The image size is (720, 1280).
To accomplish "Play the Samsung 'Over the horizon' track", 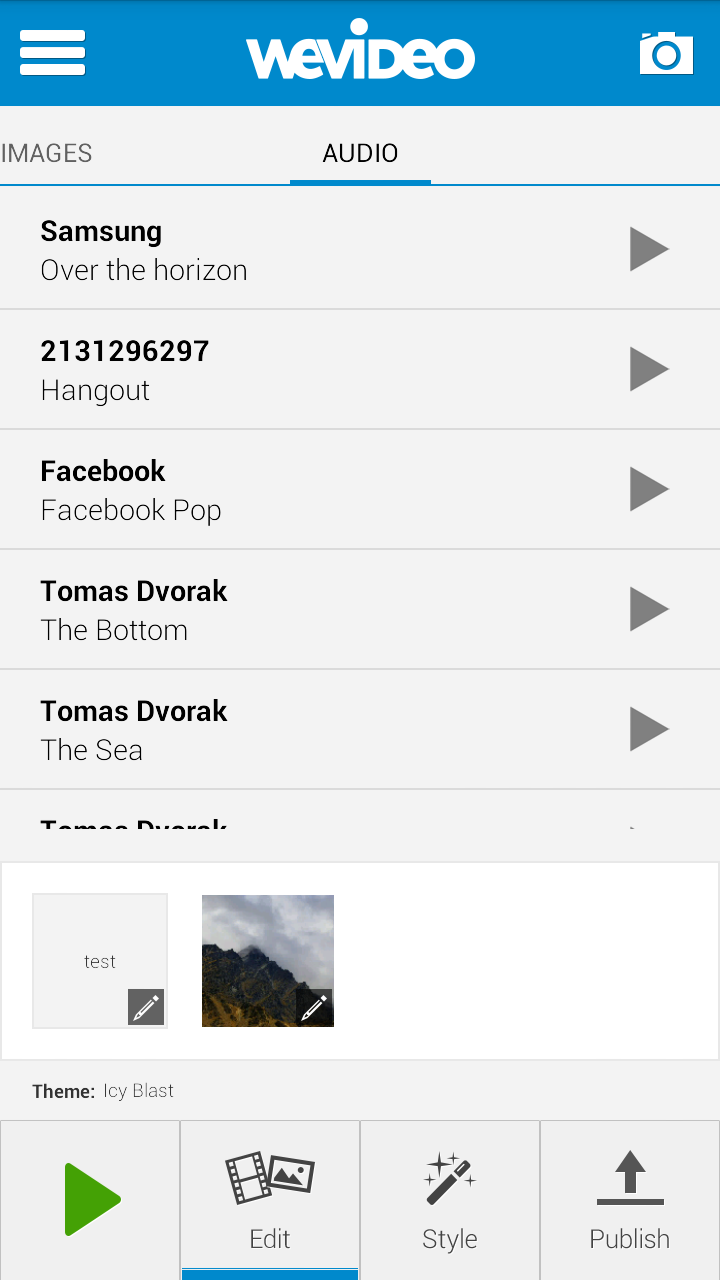I will pos(648,248).
